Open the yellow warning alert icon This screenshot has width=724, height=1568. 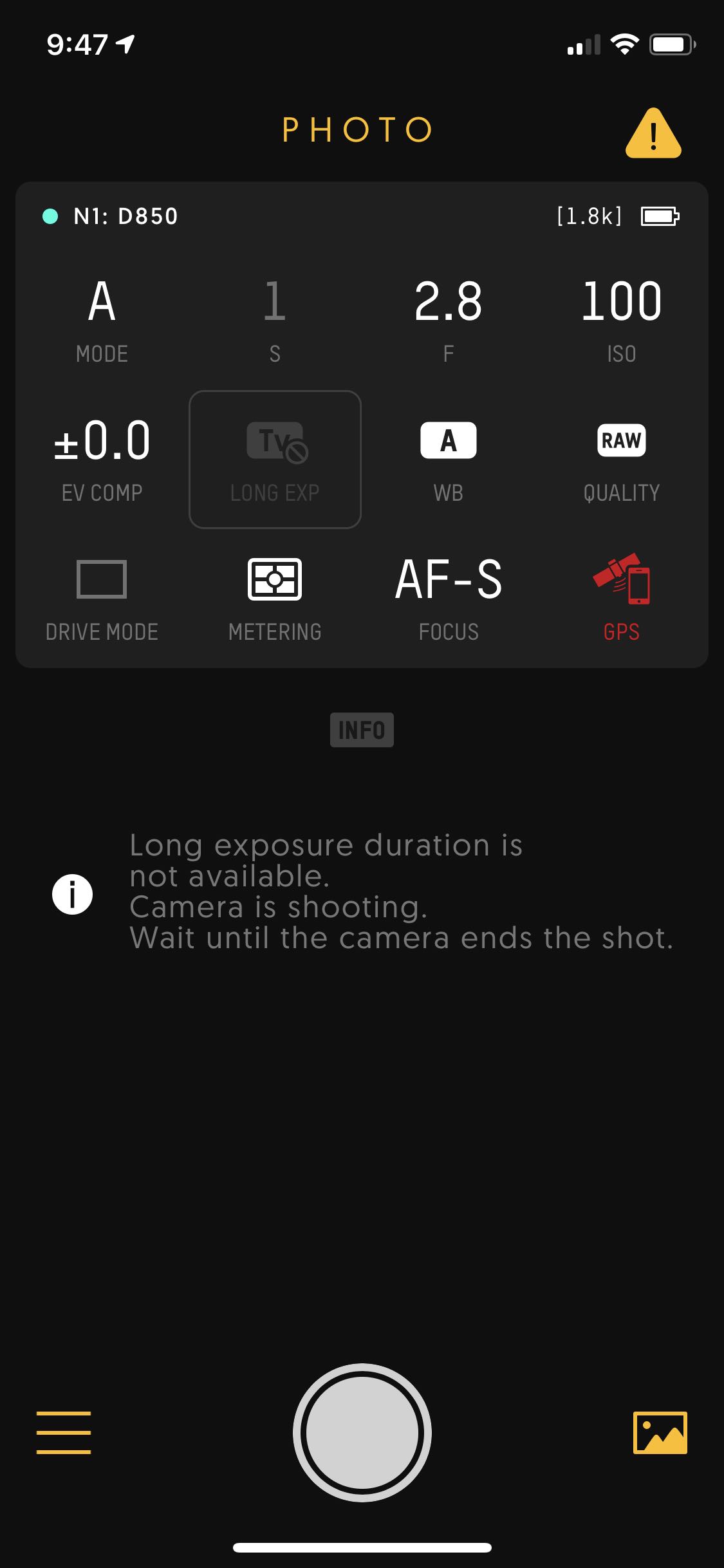(653, 133)
